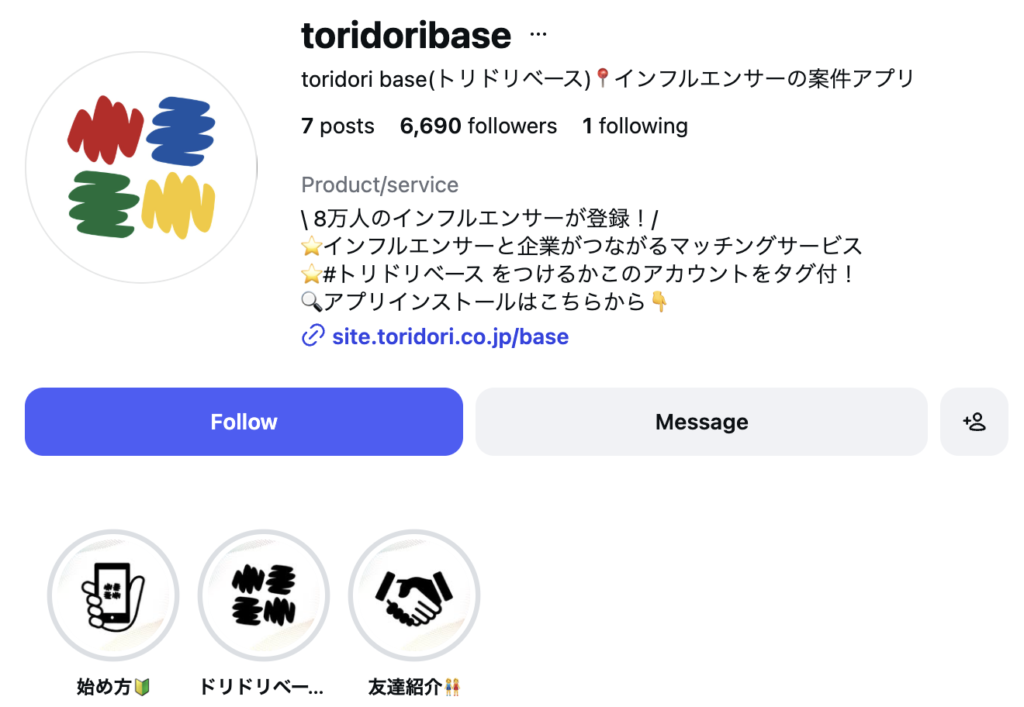
Task: Open the ドリドリベー... story highlight
Action: [263, 595]
